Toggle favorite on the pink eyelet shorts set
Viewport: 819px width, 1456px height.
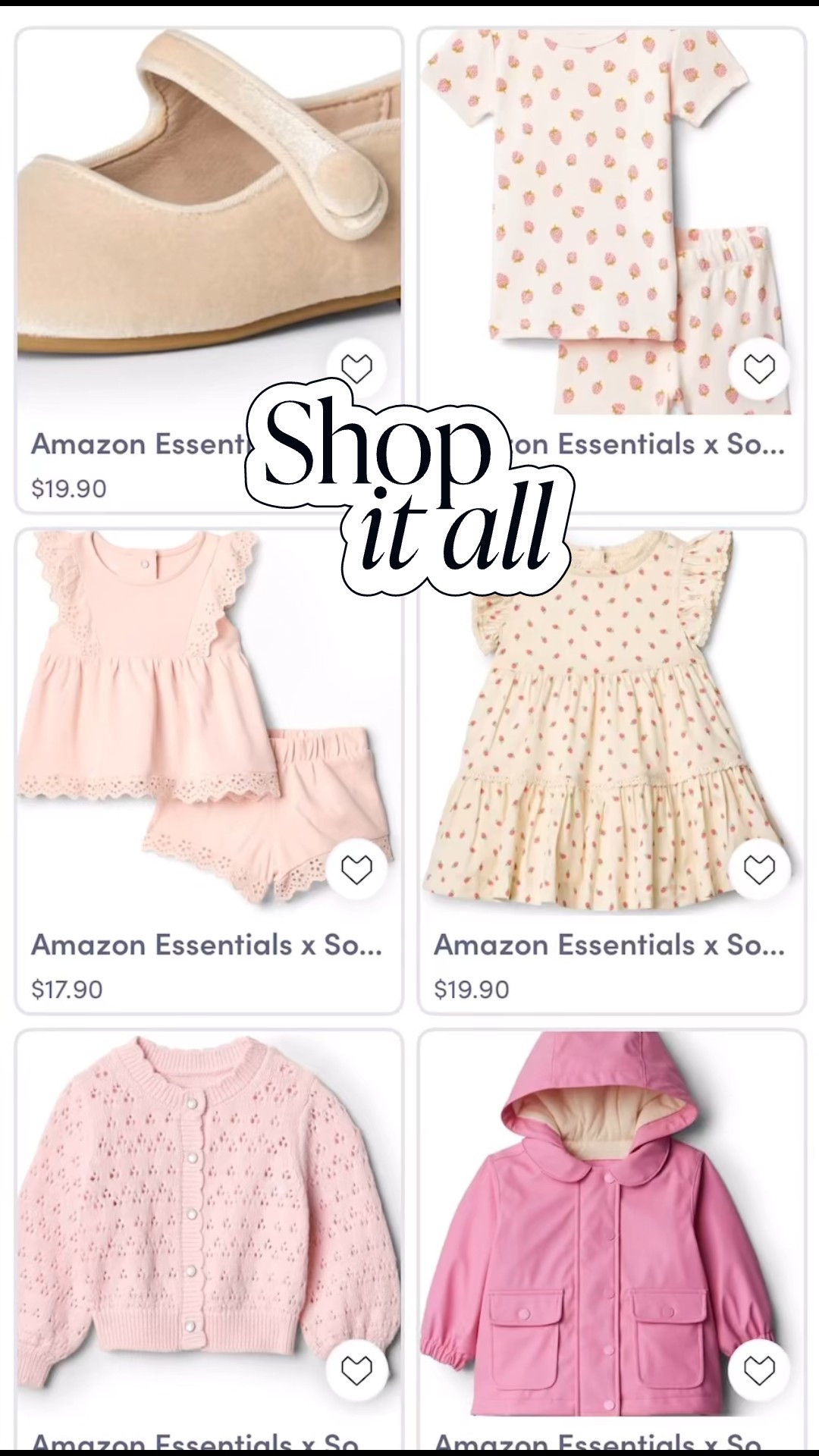tap(357, 870)
